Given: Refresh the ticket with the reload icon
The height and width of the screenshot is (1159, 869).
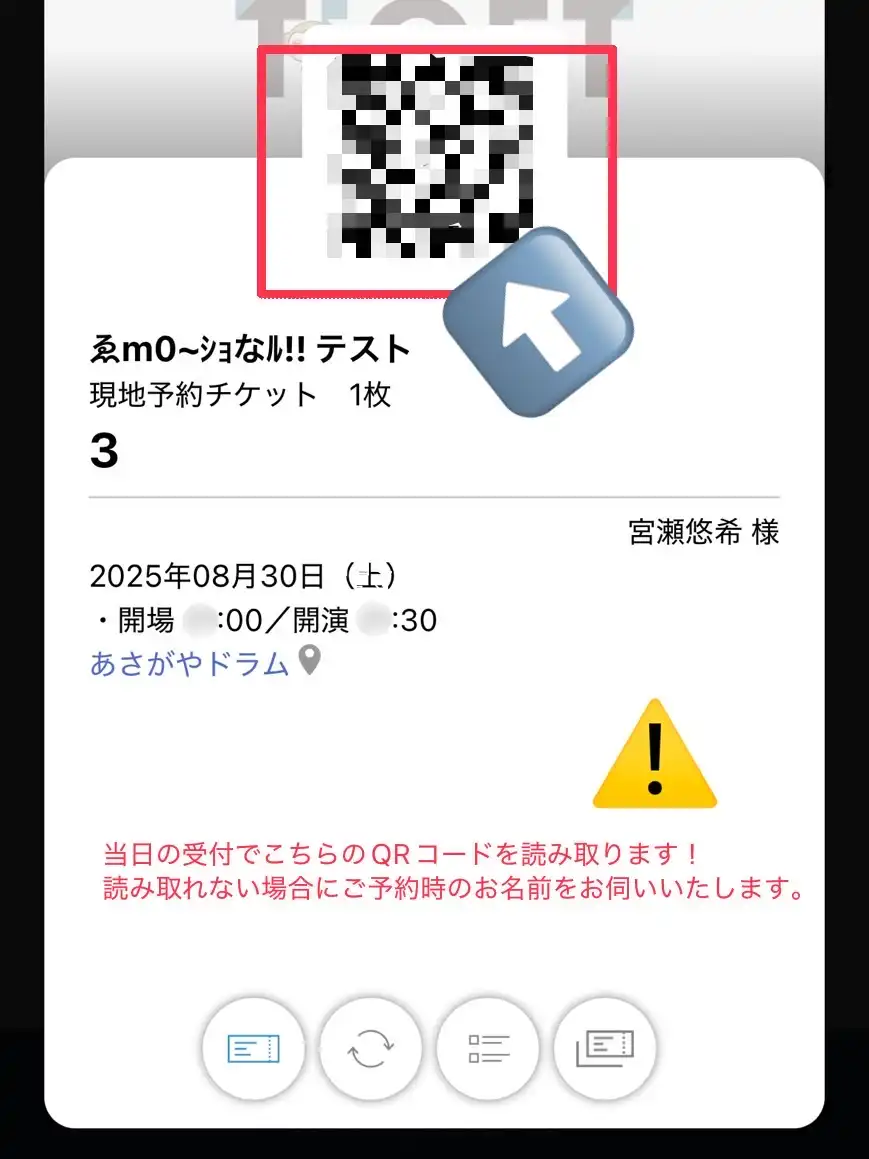Looking at the screenshot, I should tap(371, 1048).
